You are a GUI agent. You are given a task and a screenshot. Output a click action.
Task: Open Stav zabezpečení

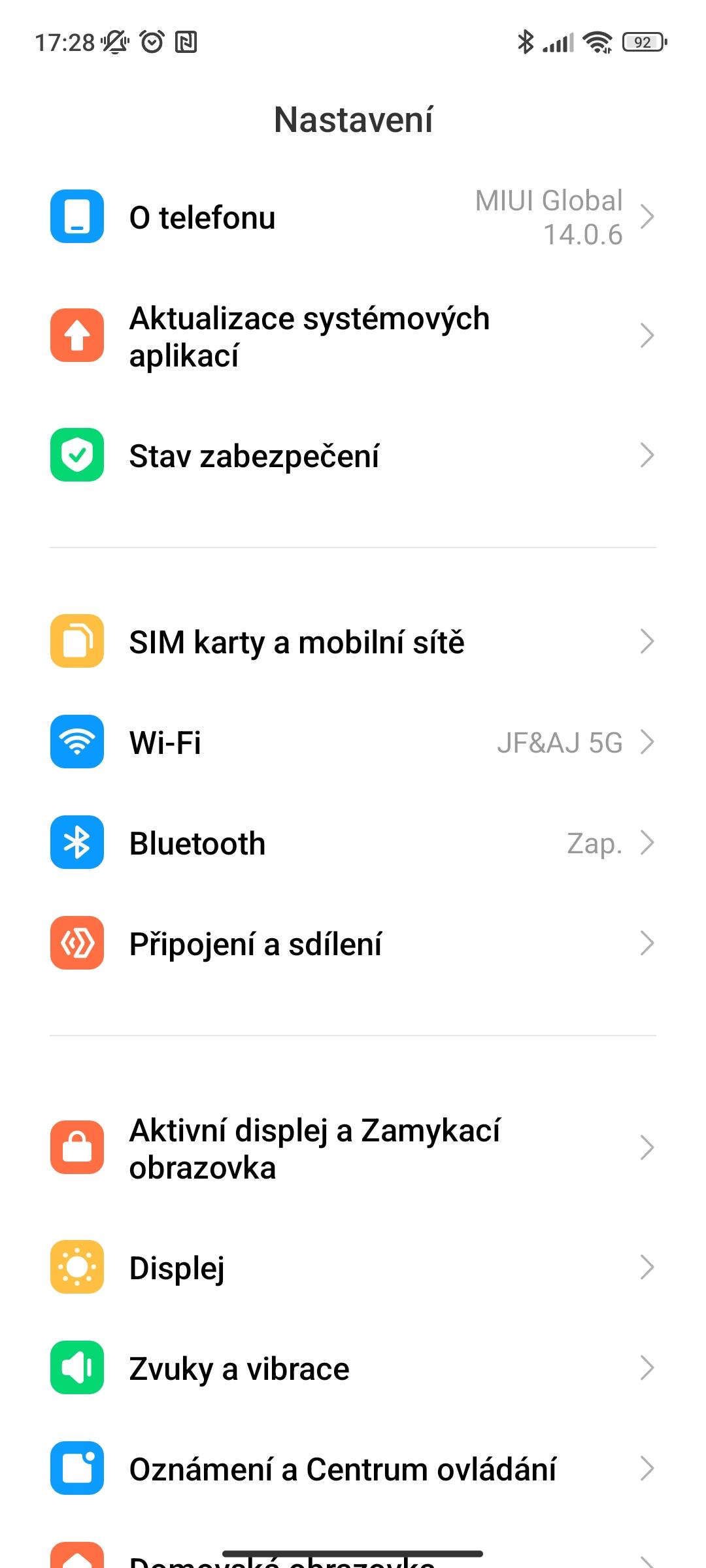coord(353,455)
